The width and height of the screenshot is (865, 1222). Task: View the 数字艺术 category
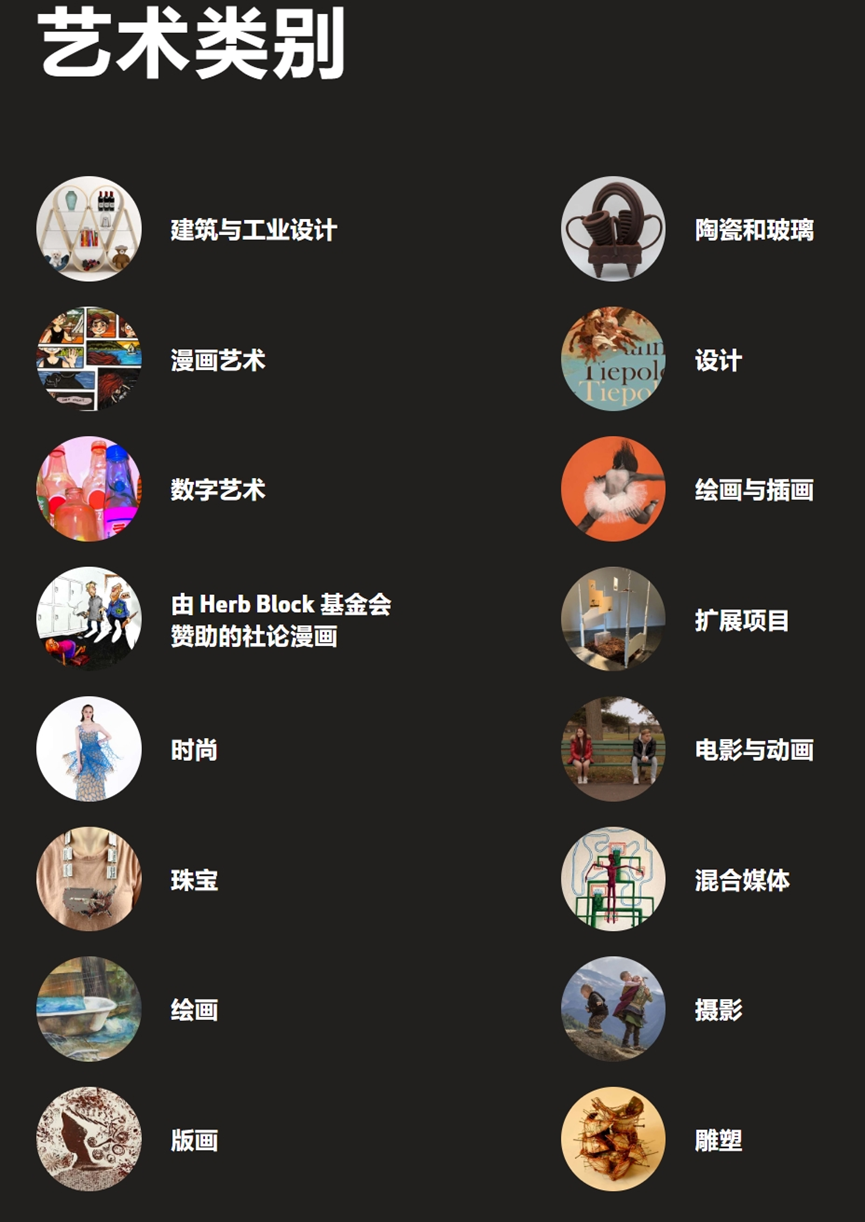coord(218,490)
